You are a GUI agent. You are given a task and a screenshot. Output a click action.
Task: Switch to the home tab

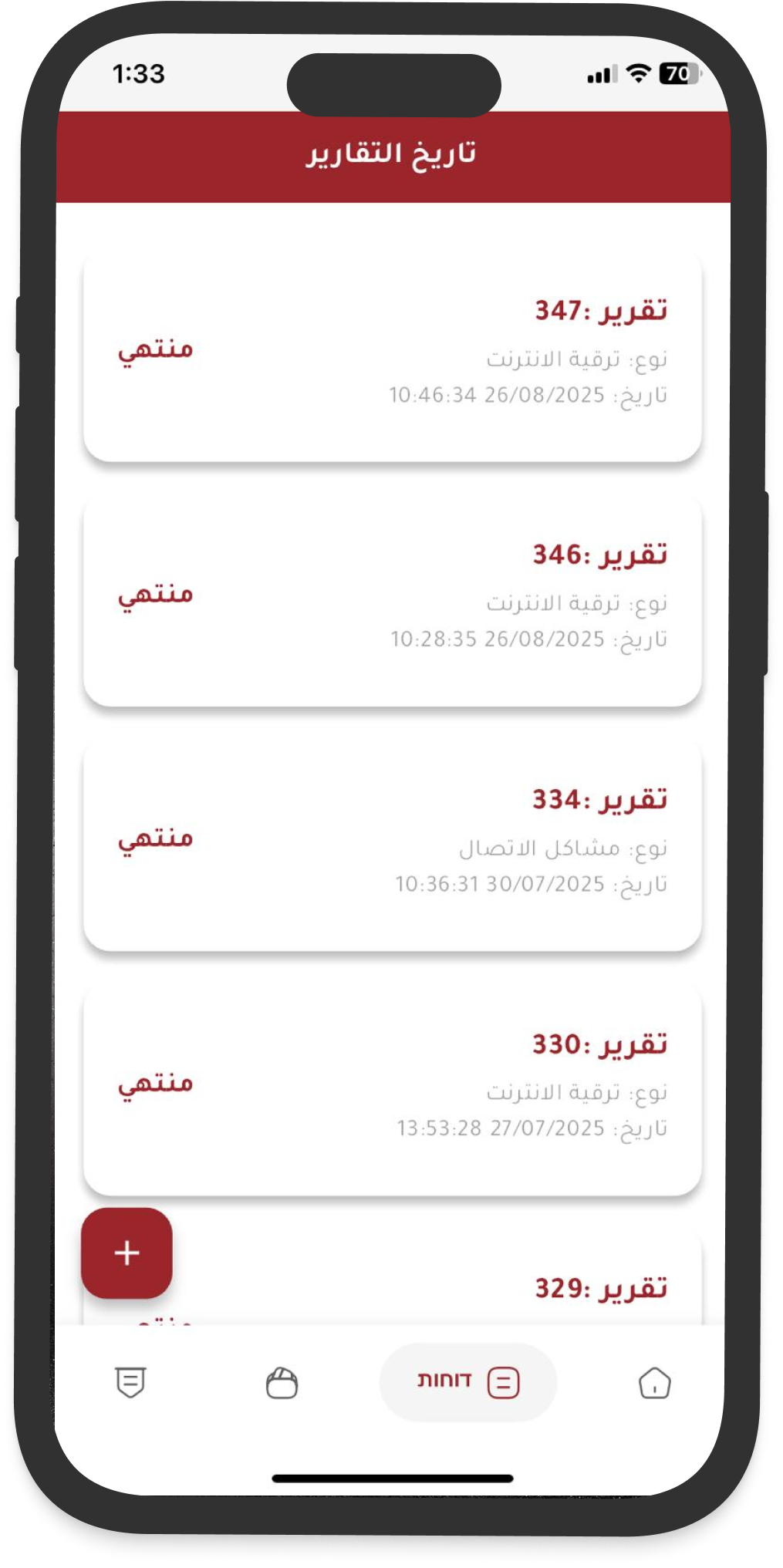click(x=654, y=1383)
